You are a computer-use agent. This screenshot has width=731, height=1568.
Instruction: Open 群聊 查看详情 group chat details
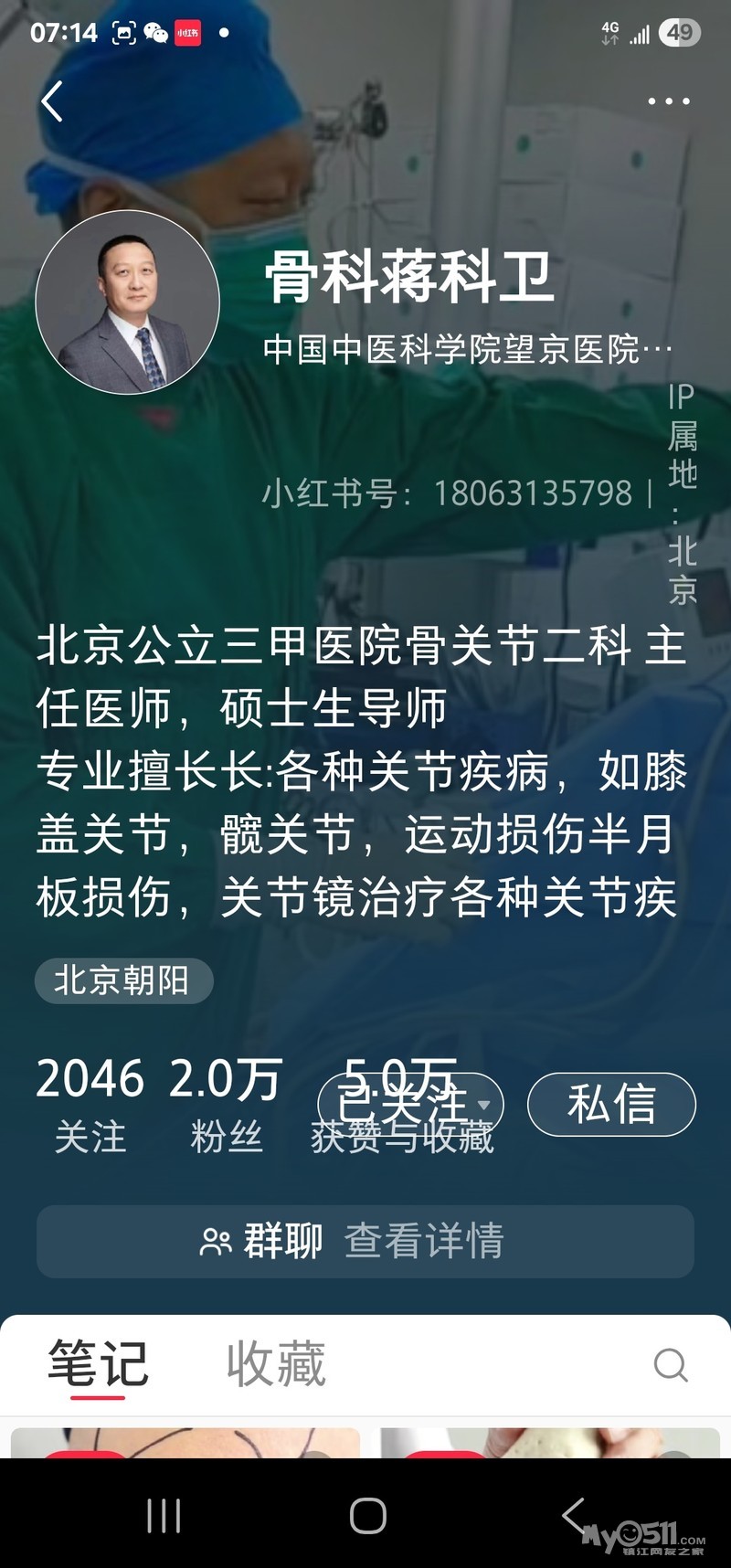tap(365, 1241)
